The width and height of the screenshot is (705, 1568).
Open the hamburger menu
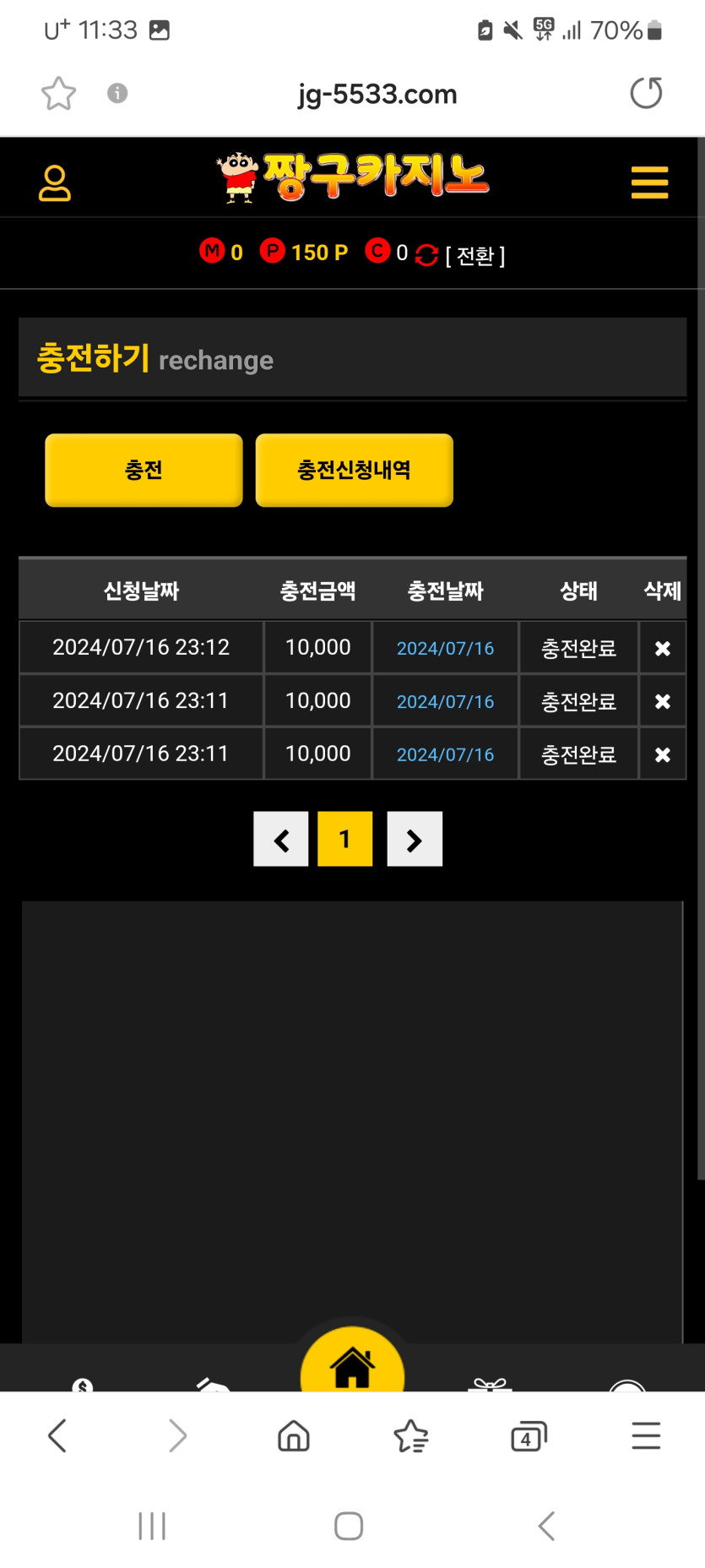click(649, 182)
